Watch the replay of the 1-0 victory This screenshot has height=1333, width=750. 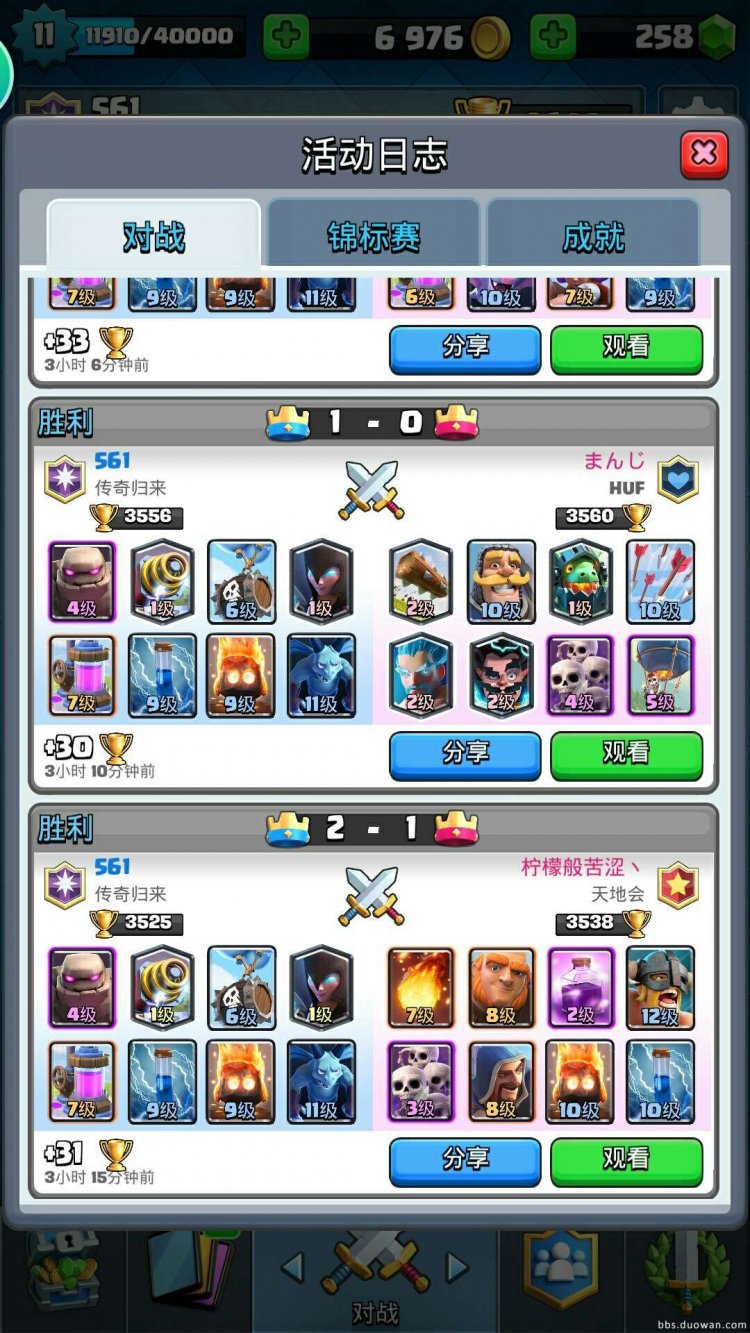(626, 754)
